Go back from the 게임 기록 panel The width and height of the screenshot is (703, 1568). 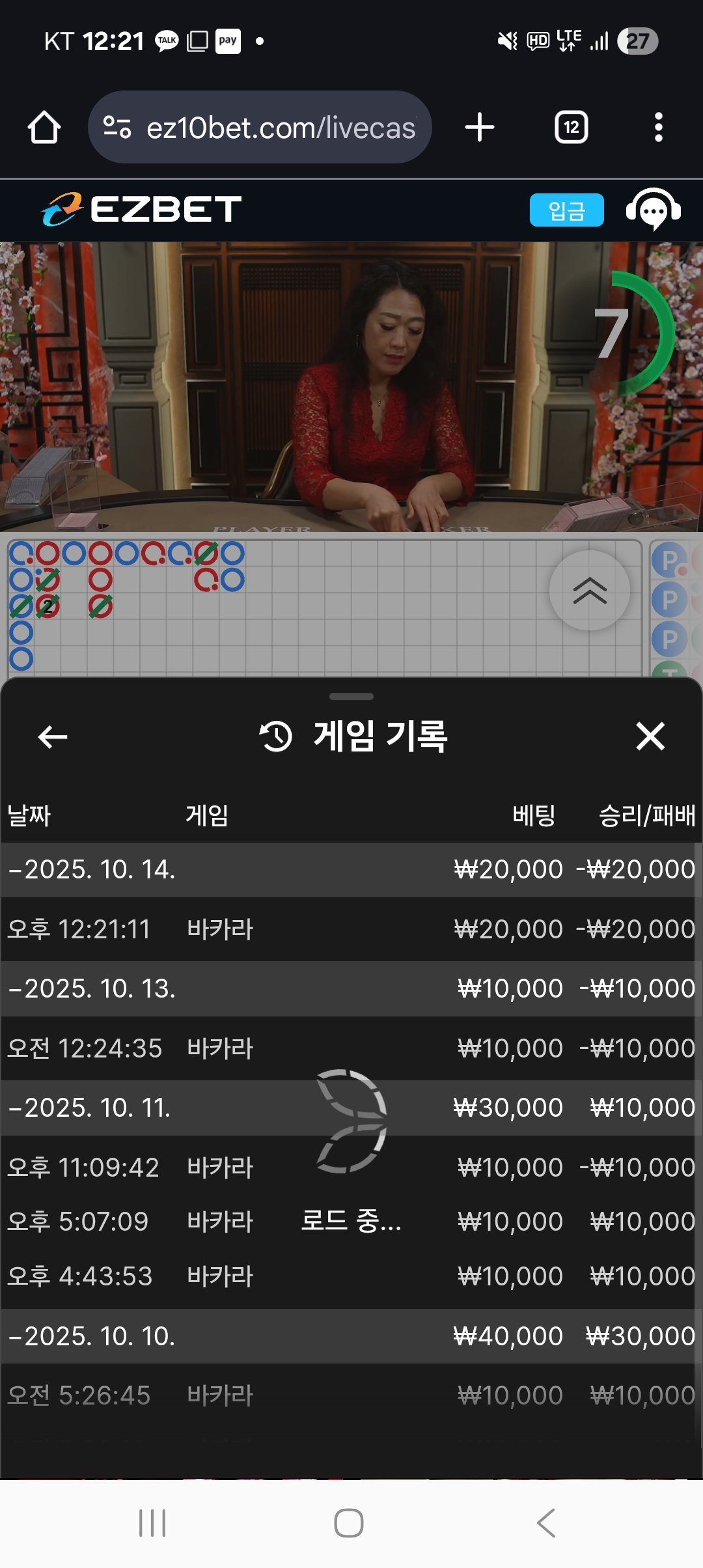point(53,737)
